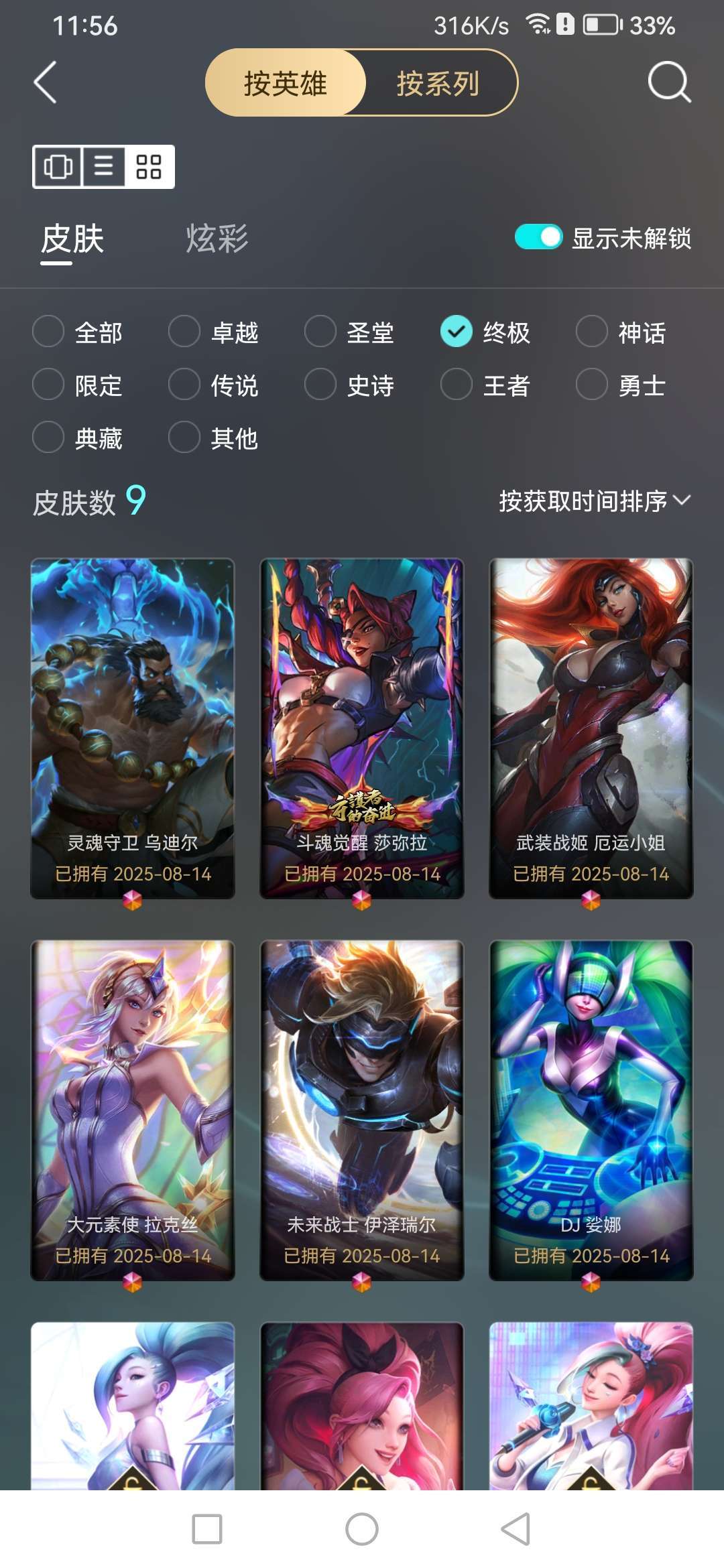Choose the 限定 filter
Image resolution: width=724 pixels, height=1568 pixels.
48,385
